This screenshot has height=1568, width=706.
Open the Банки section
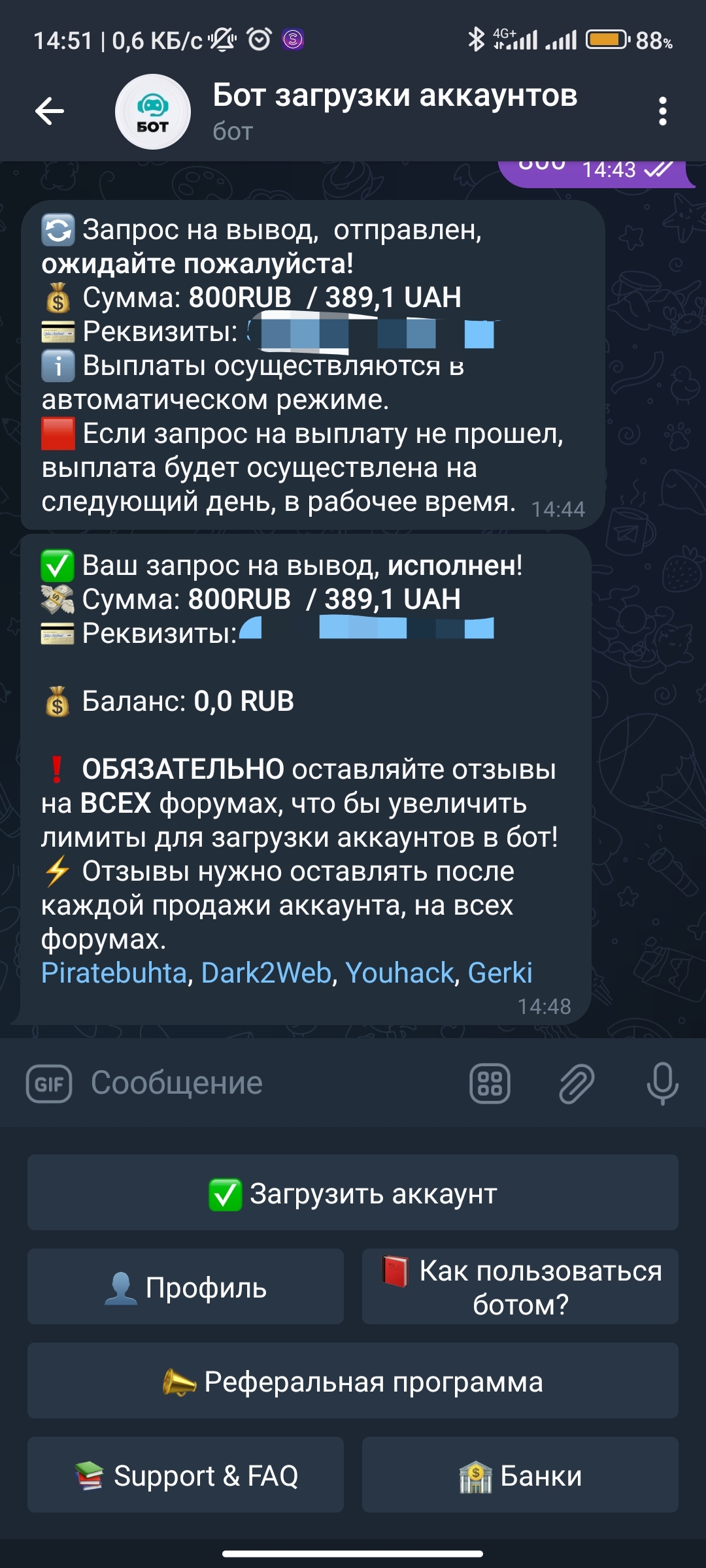click(x=520, y=1475)
